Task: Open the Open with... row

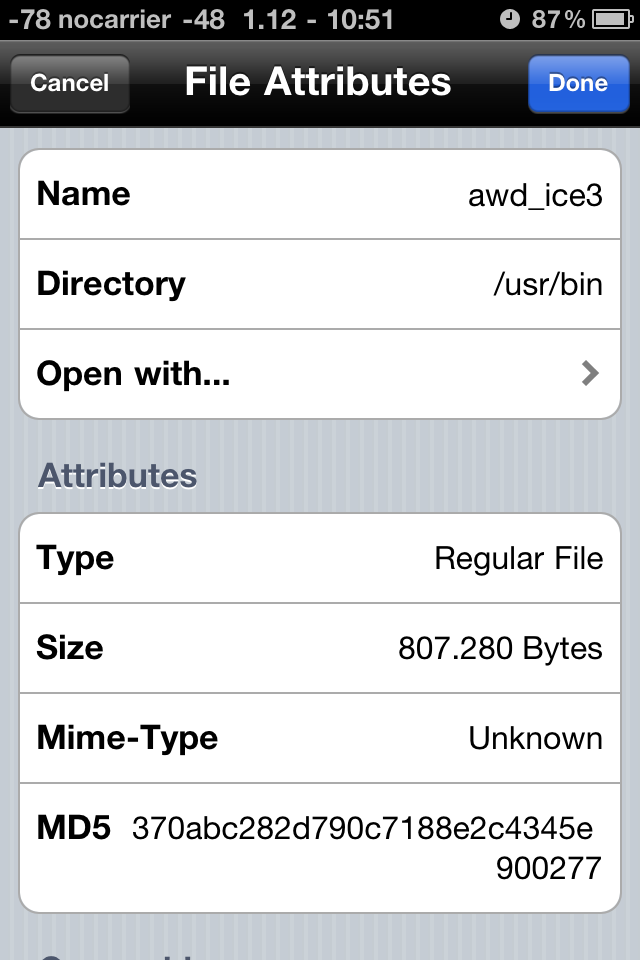Action: tap(320, 374)
